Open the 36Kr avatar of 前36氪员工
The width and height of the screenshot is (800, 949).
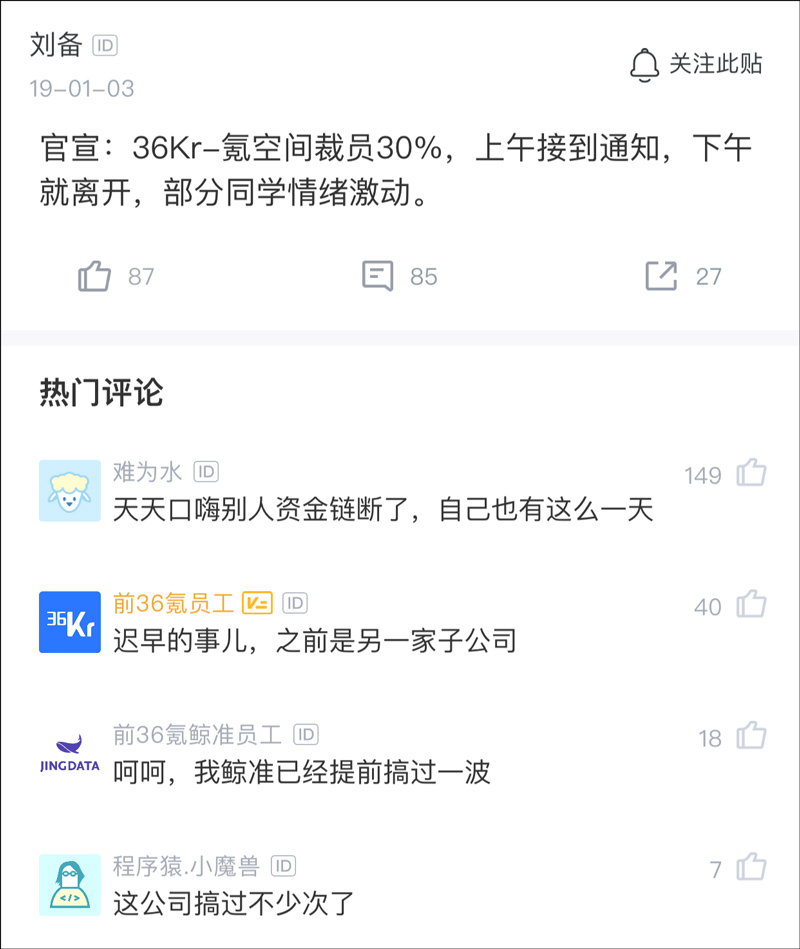[x=70, y=622]
